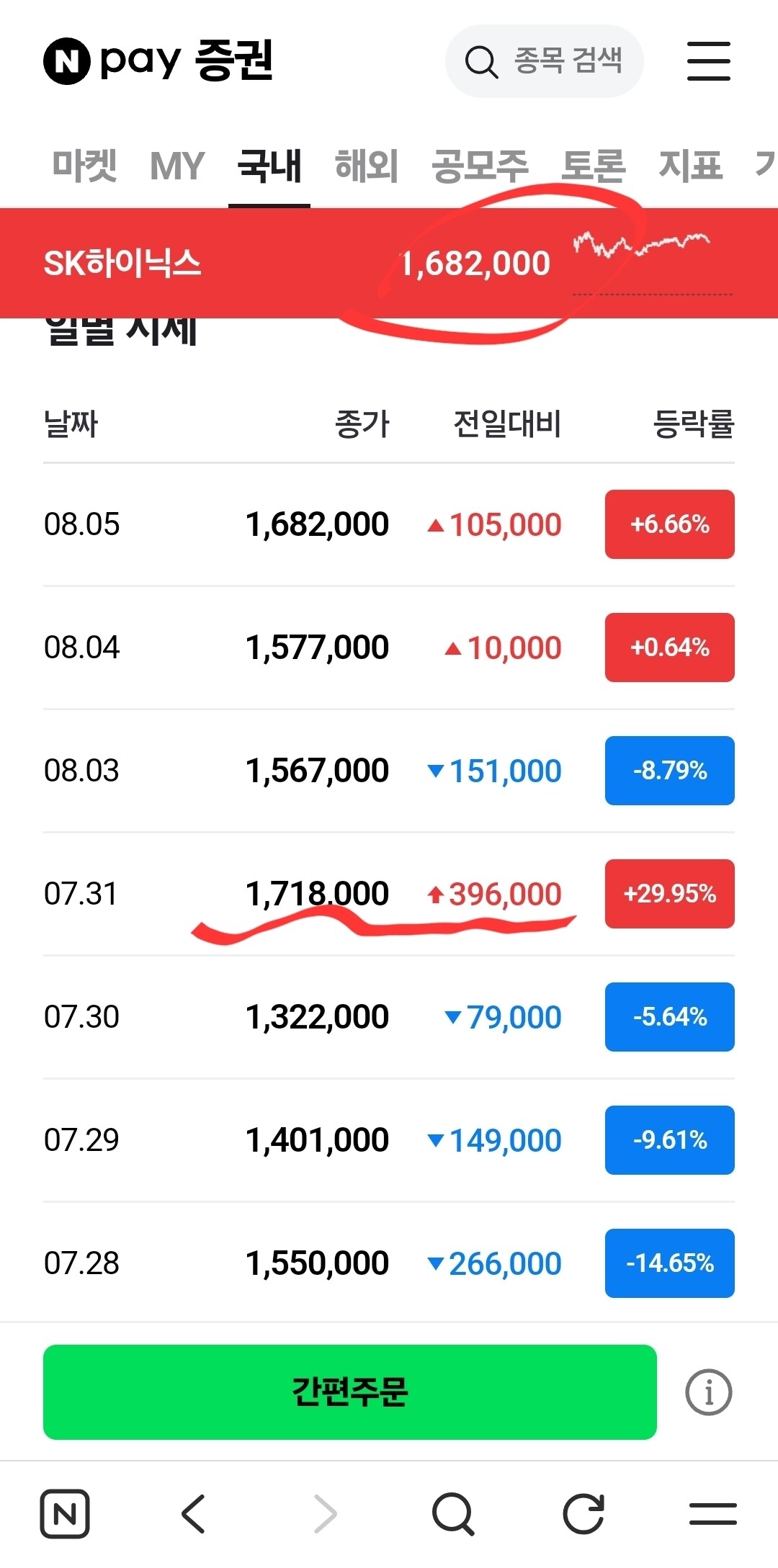Switch to the MY tab

click(177, 166)
